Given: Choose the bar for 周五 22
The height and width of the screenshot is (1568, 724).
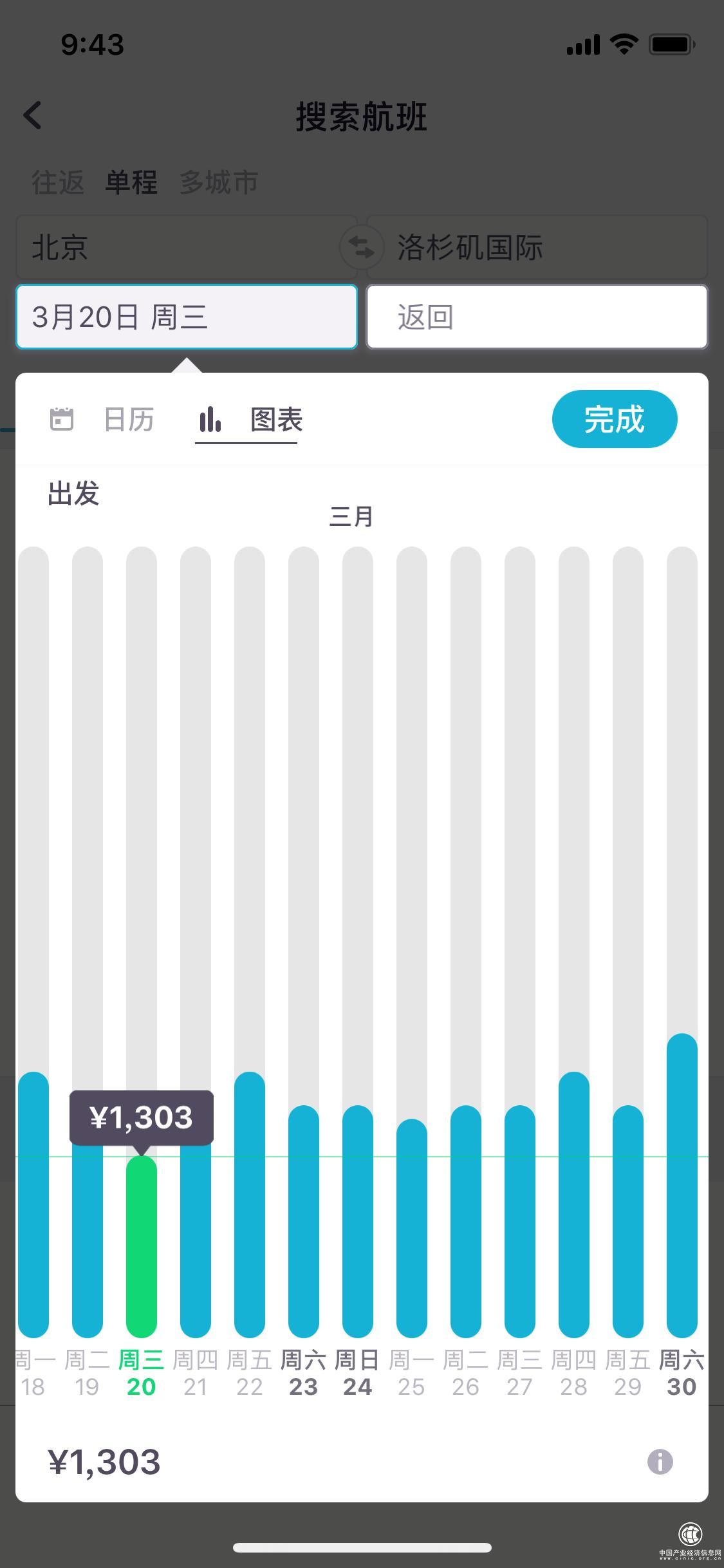Looking at the screenshot, I should pyautogui.click(x=250, y=1204).
